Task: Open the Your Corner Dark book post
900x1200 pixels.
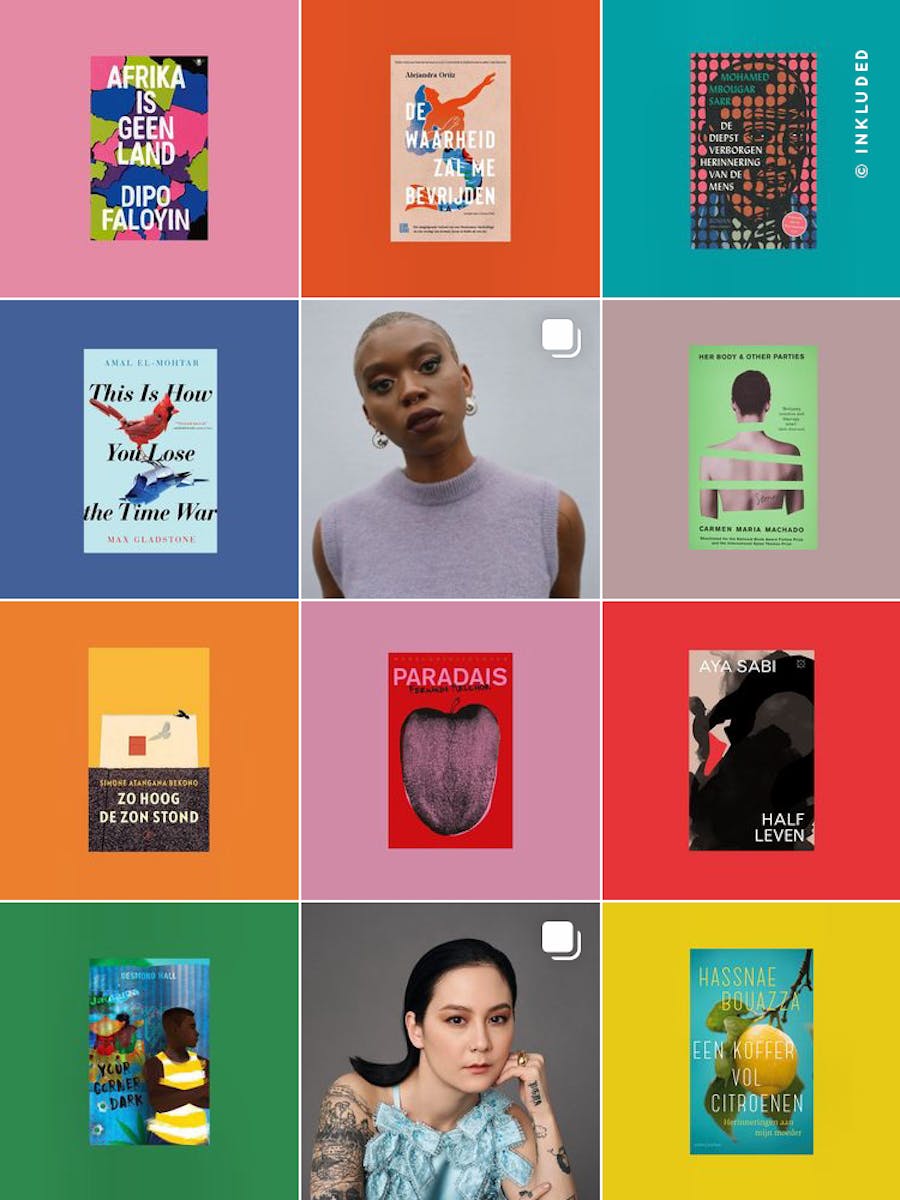Action: click(149, 1050)
